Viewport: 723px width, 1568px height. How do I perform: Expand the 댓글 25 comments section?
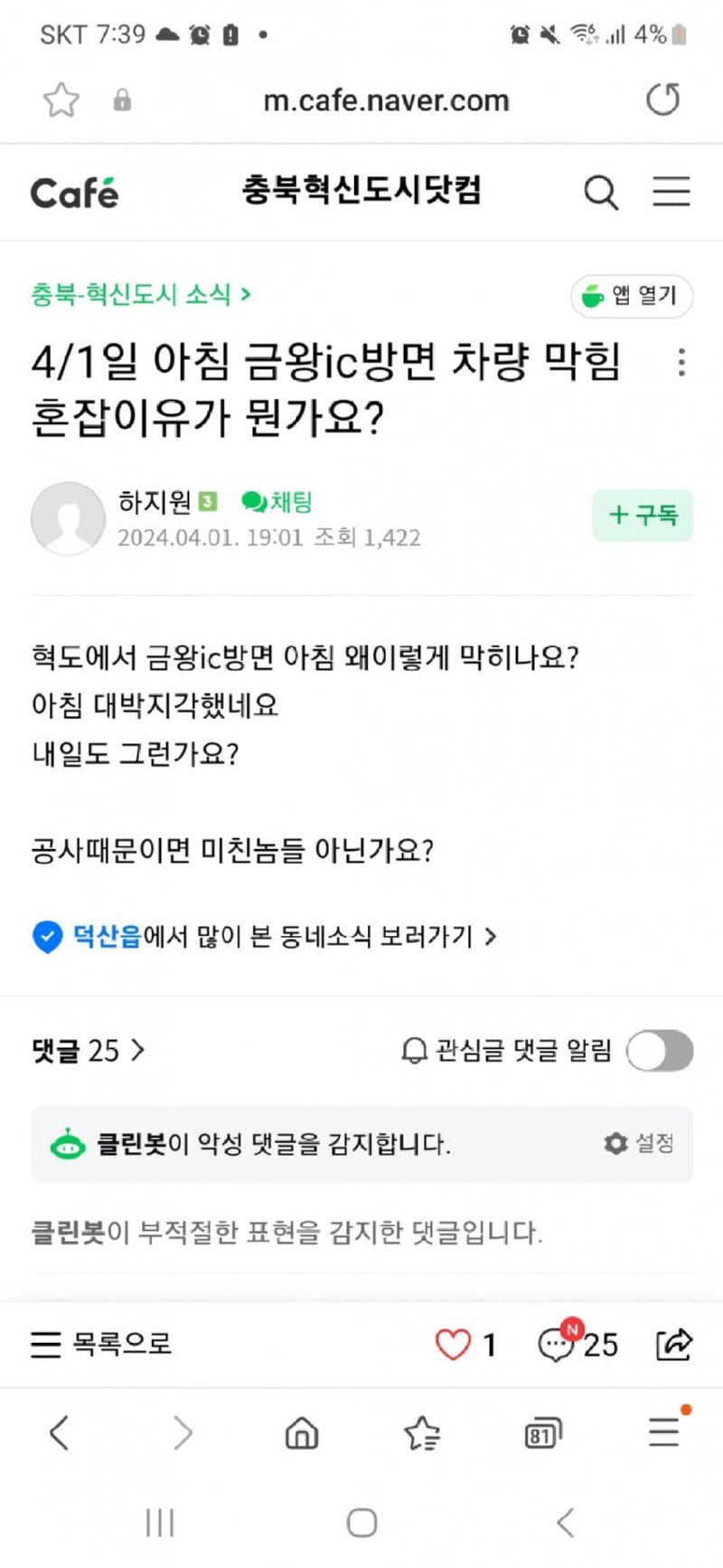86,1052
